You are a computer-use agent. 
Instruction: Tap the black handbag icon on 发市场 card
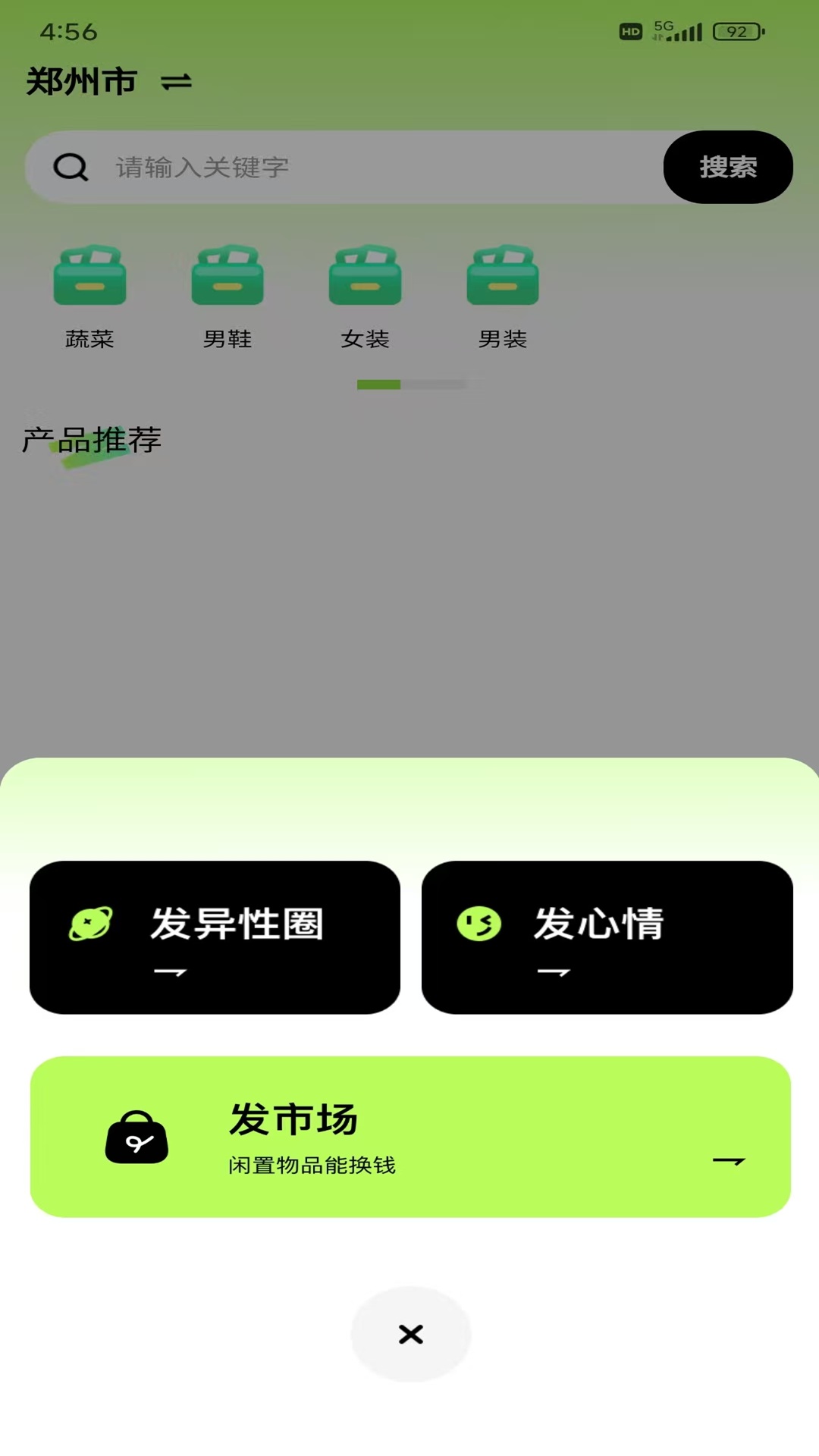coord(136,1137)
